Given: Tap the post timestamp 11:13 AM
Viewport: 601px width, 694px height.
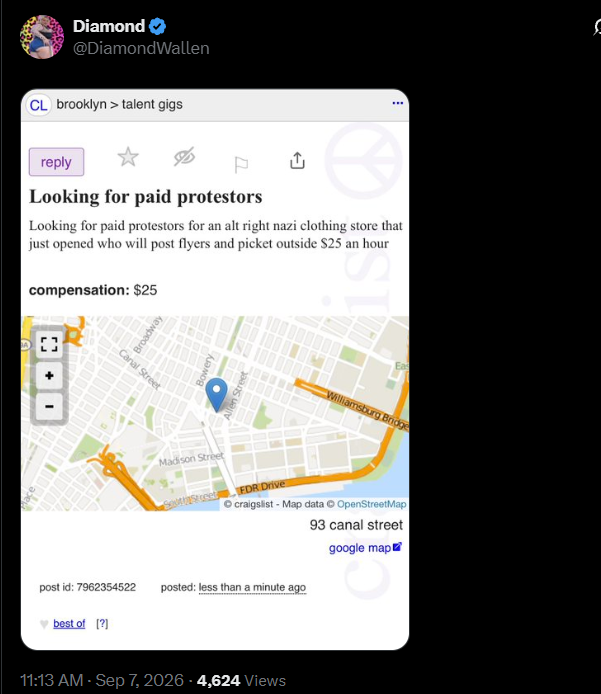Looking at the screenshot, I should tap(51, 680).
